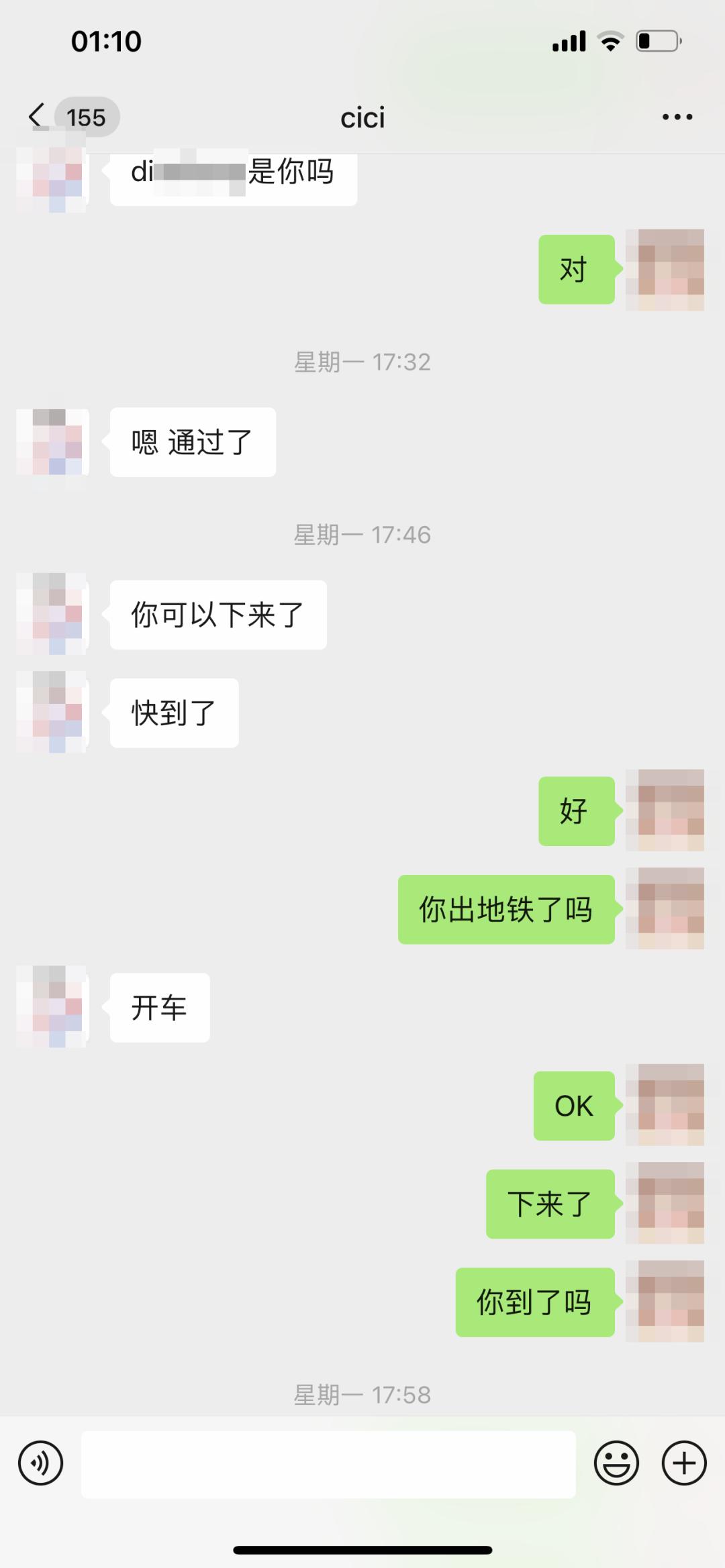Screen dimensions: 725x1568
Task: Tap the message input field
Action: coord(329,1463)
